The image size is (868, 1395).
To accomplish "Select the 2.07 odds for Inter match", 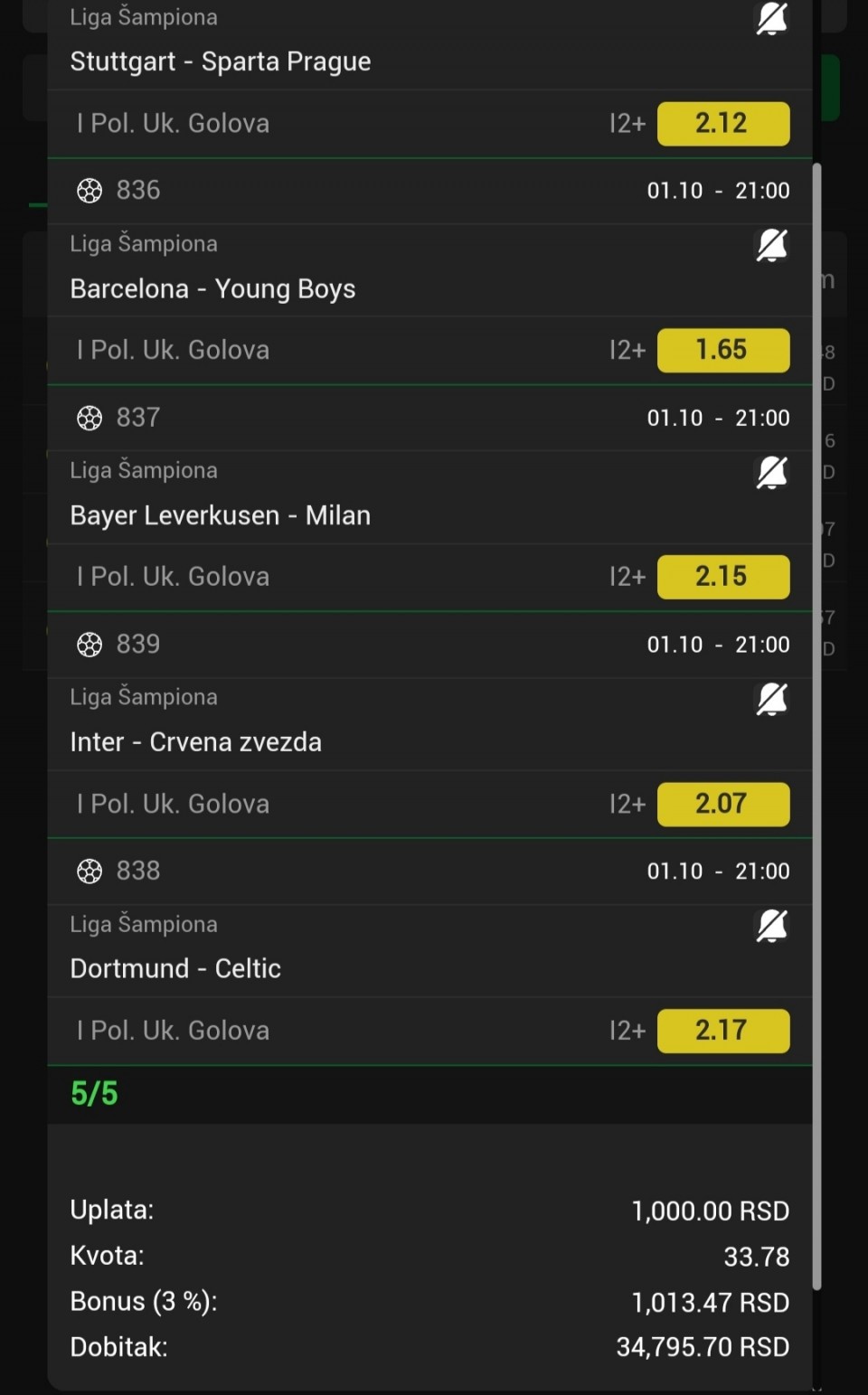I will (x=722, y=804).
